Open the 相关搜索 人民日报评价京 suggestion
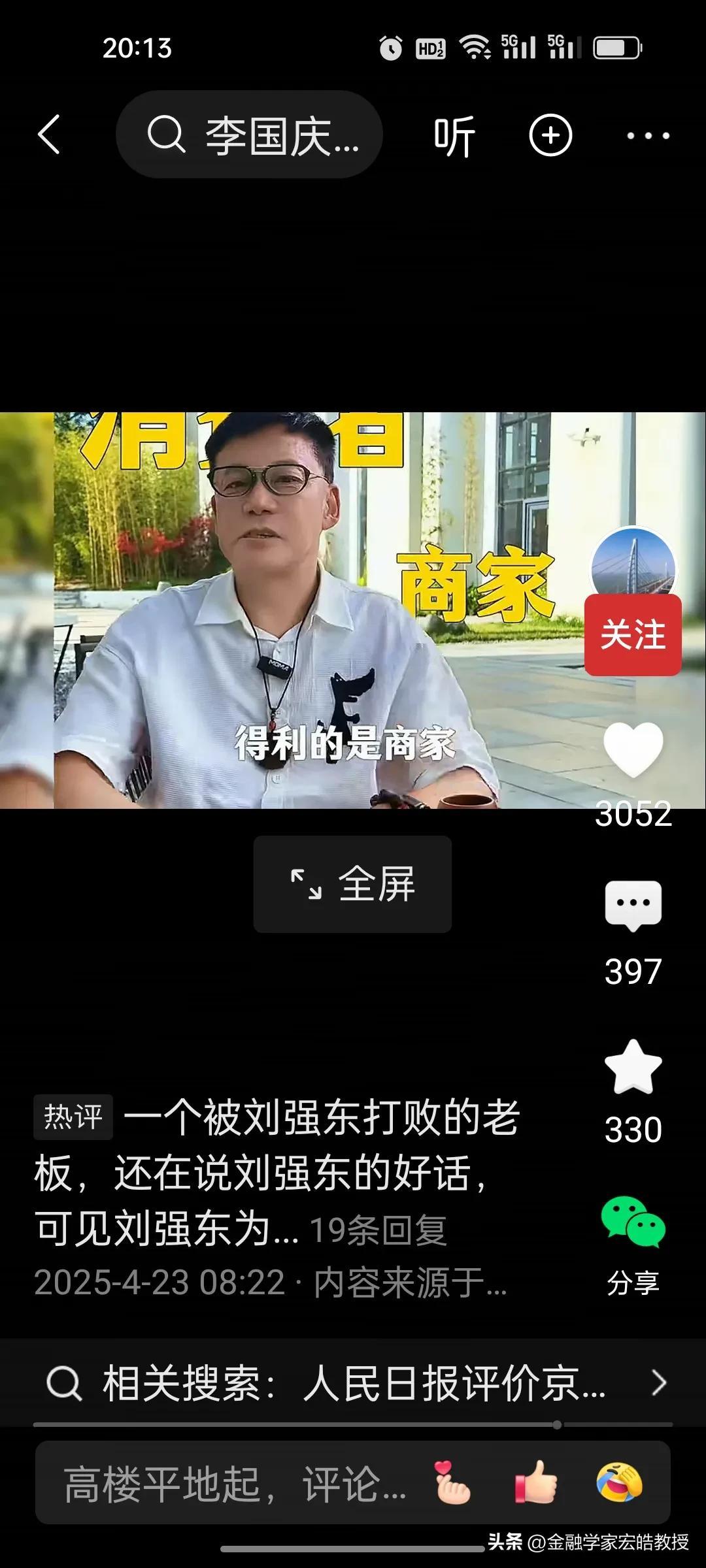The height and width of the screenshot is (1568, 706). [x=353, y=1382]
